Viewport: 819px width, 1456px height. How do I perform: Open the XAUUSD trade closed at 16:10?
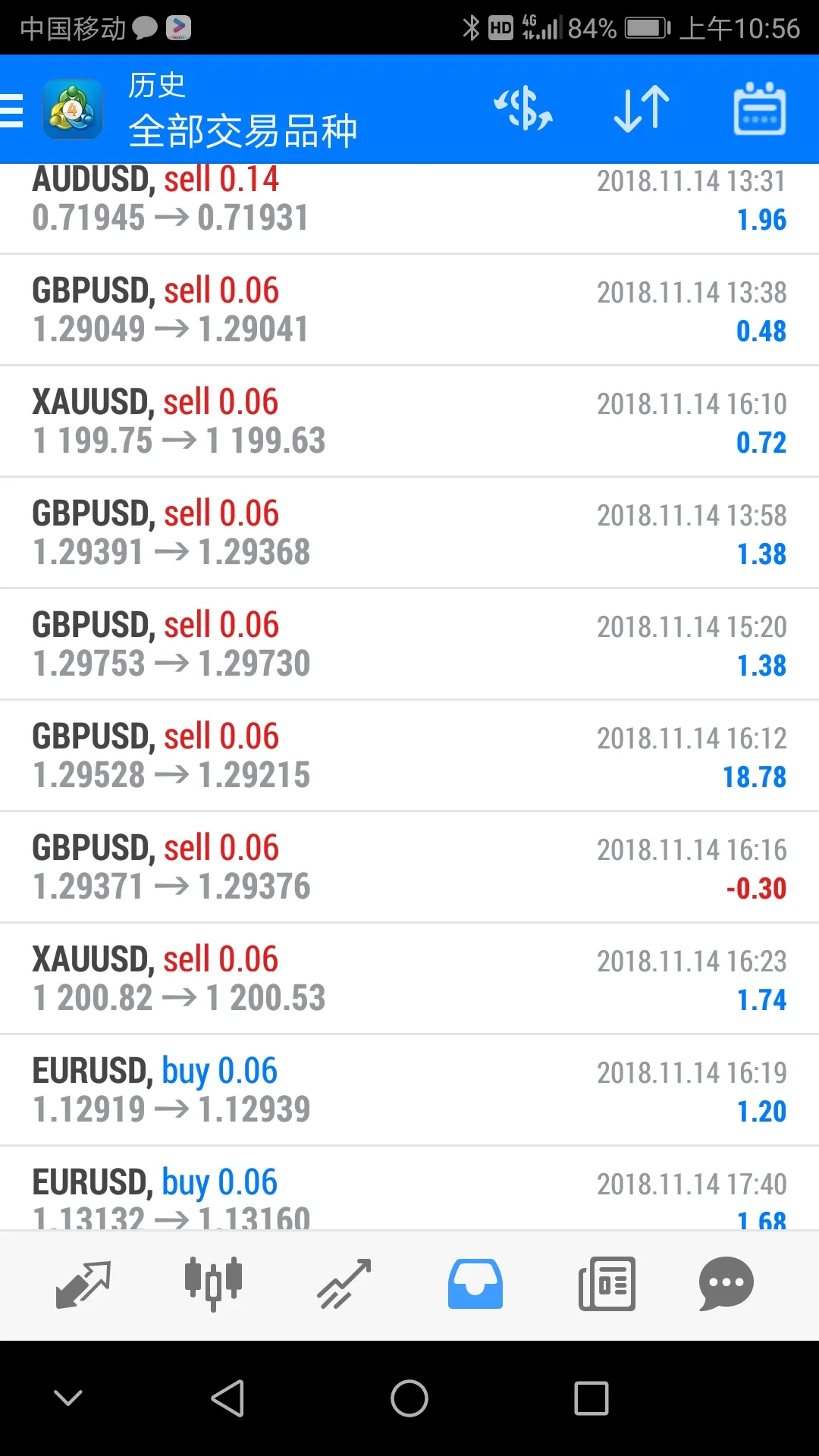[409, 421]
